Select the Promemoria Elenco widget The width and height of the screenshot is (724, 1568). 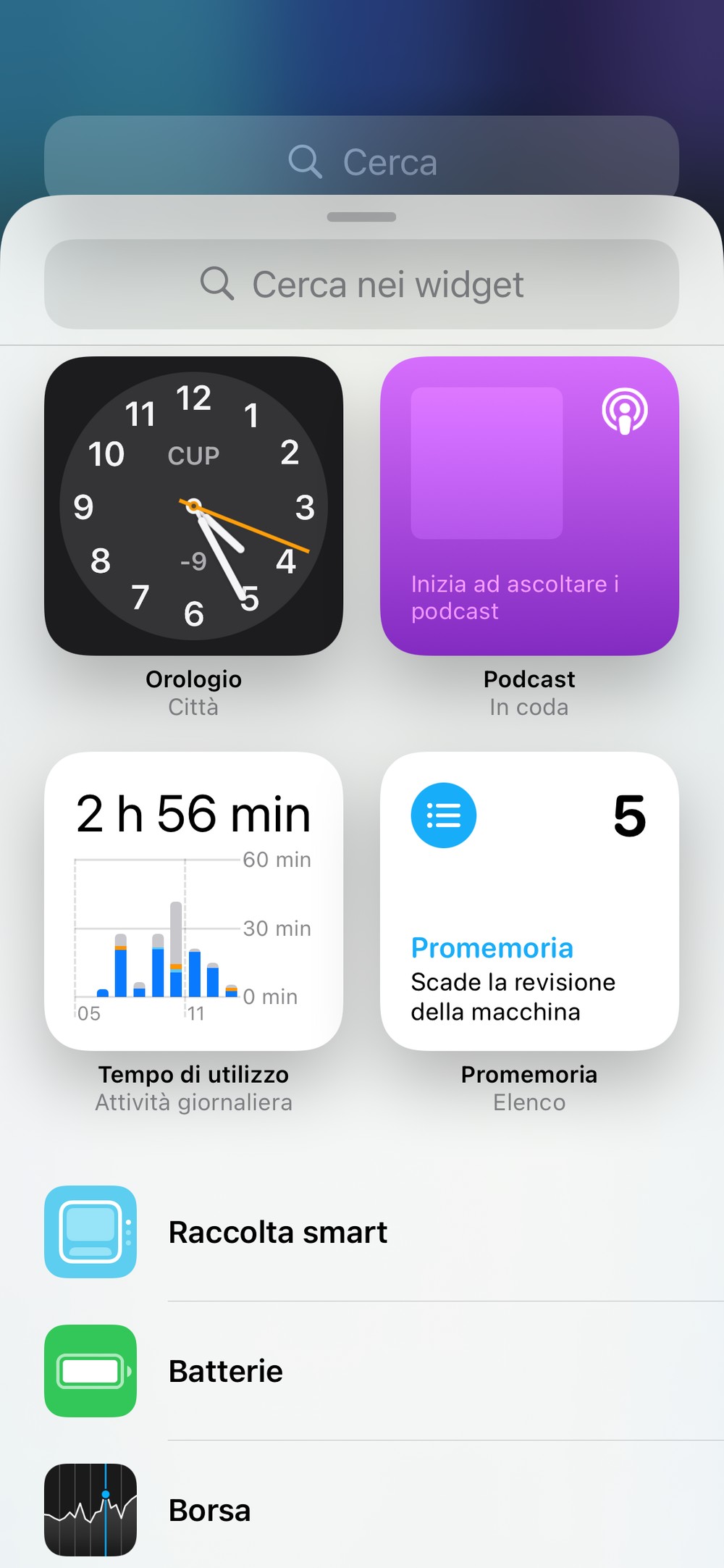coord(529,901)
